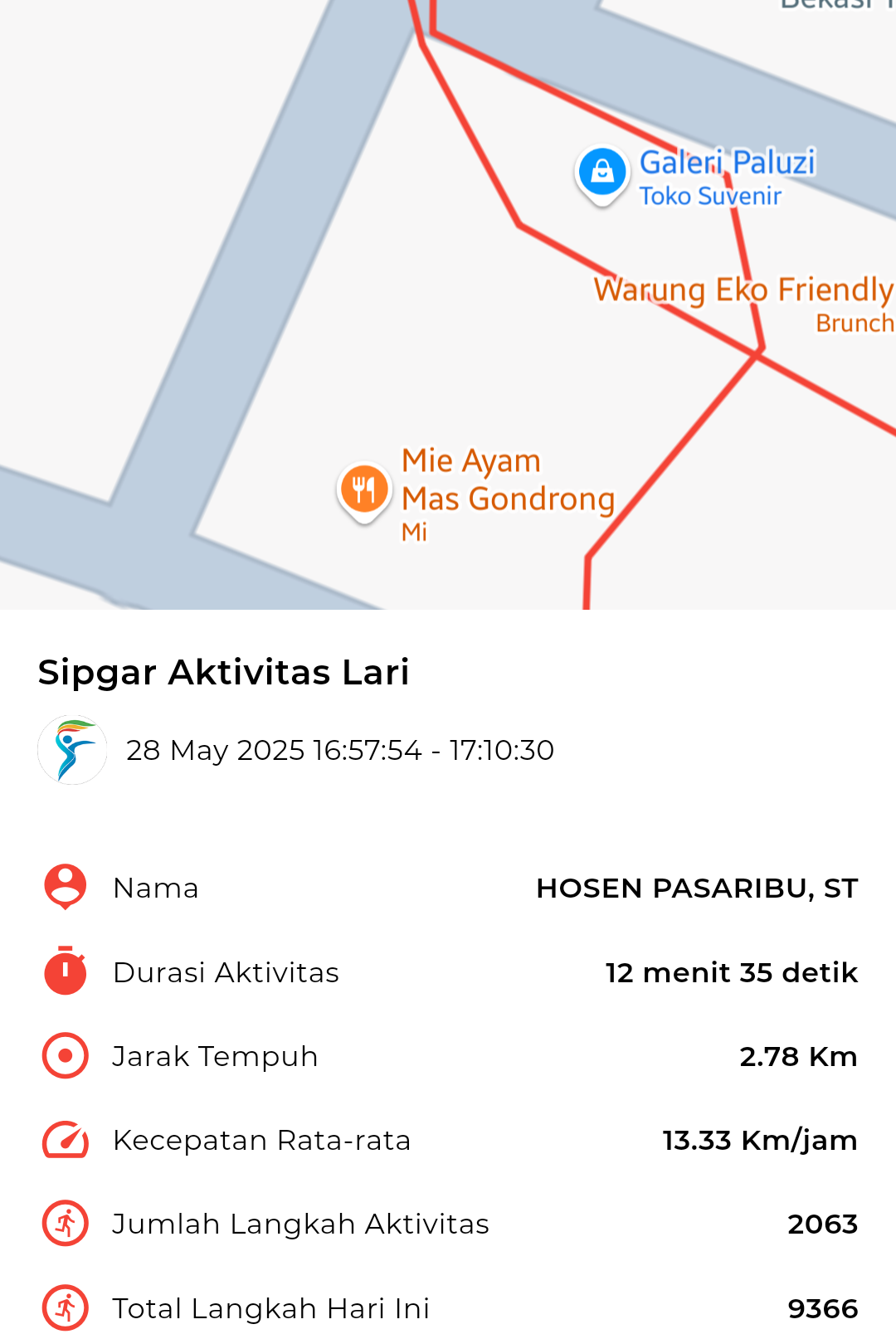Select the stopwatch icon for Durasi Aktivitas

64,972
